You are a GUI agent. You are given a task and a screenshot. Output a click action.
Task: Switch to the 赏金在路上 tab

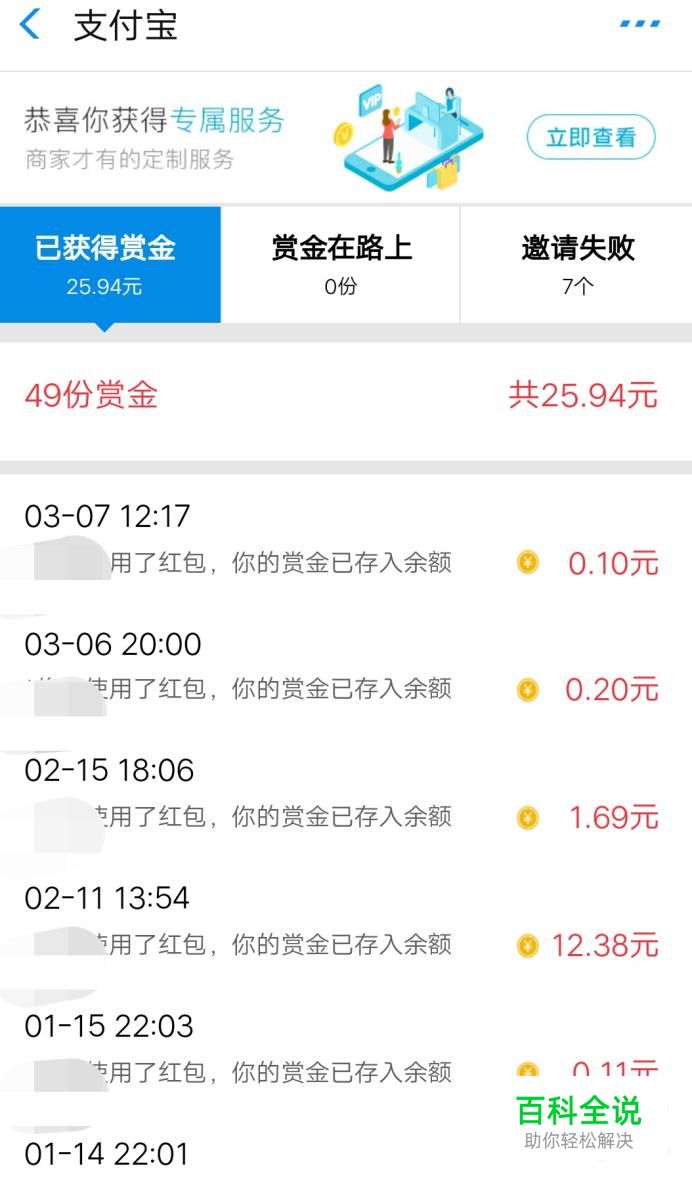341,265
